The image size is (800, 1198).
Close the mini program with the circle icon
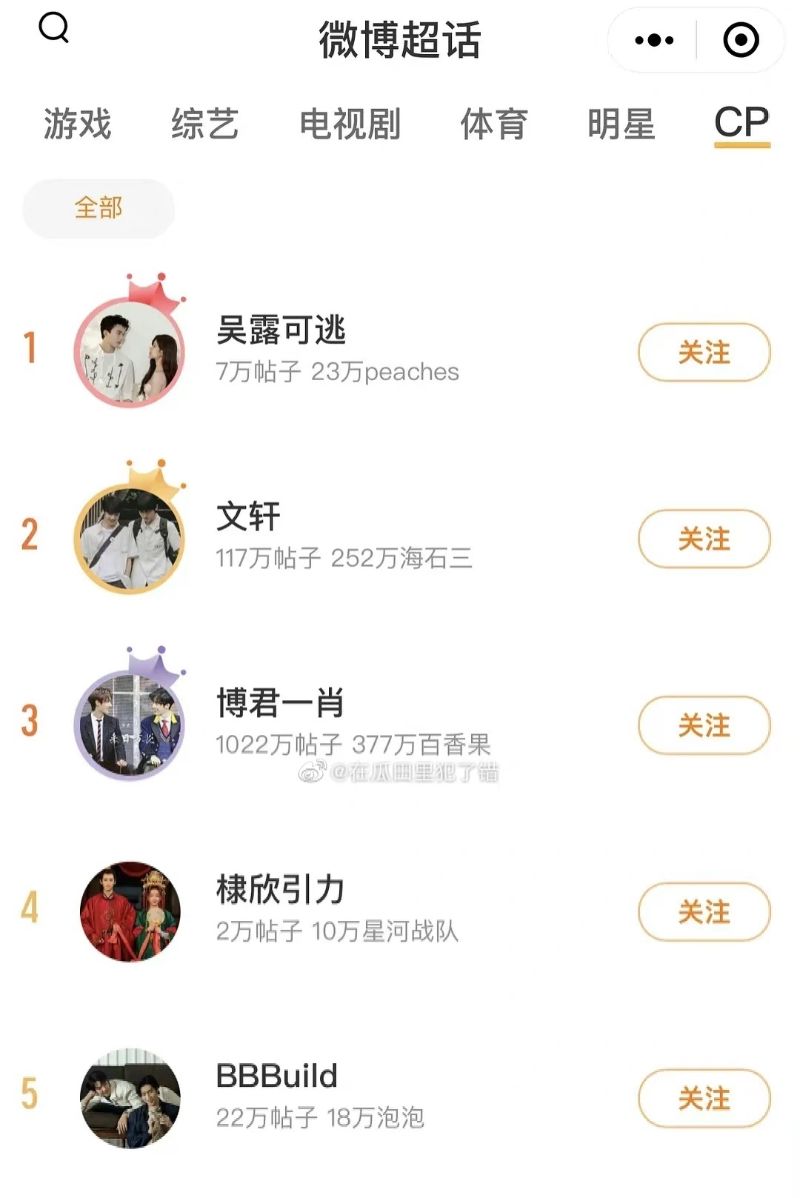(740, 40)
